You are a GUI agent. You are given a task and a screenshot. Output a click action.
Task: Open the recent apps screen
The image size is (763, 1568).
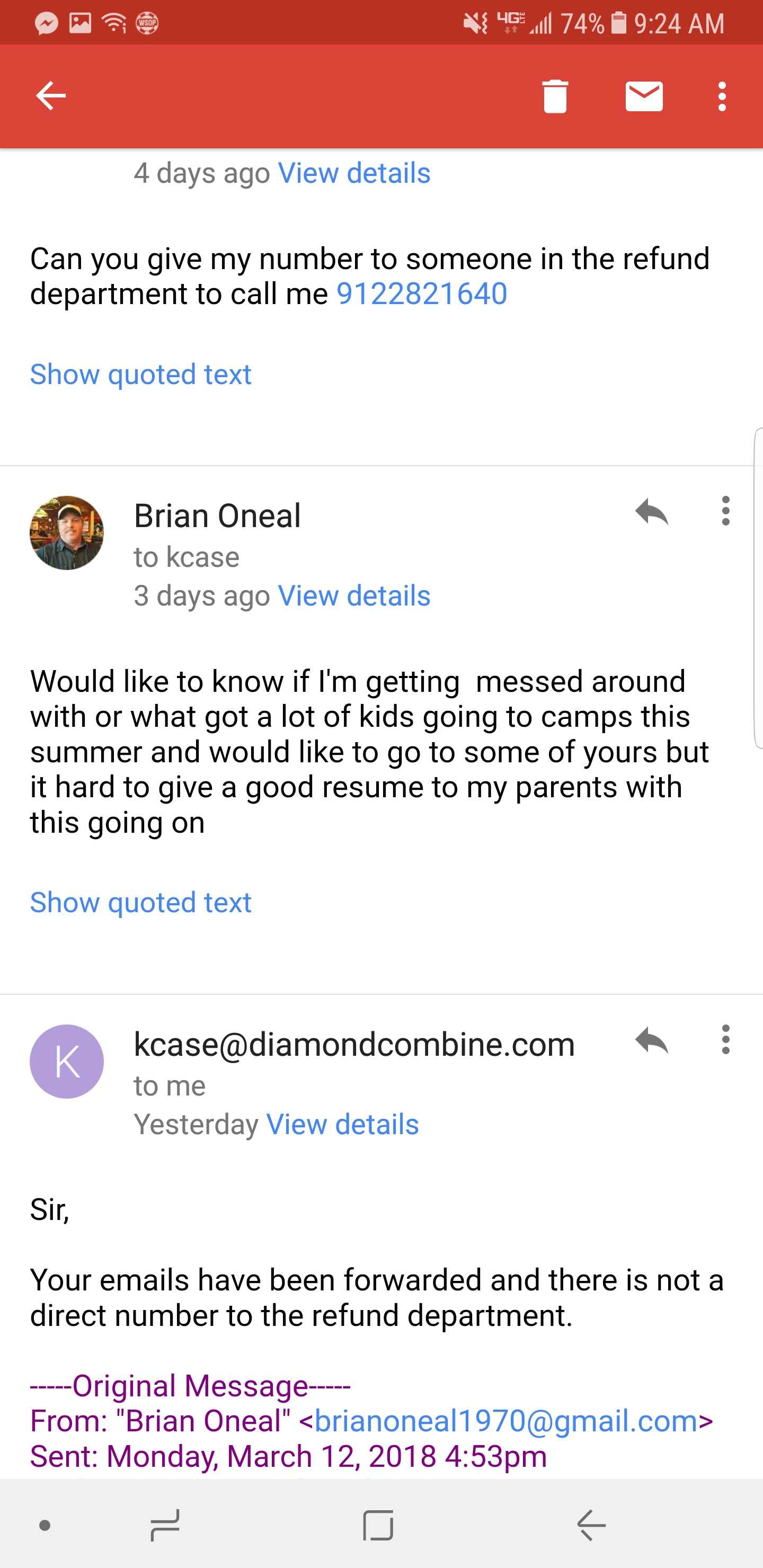tap(165, 1525)
